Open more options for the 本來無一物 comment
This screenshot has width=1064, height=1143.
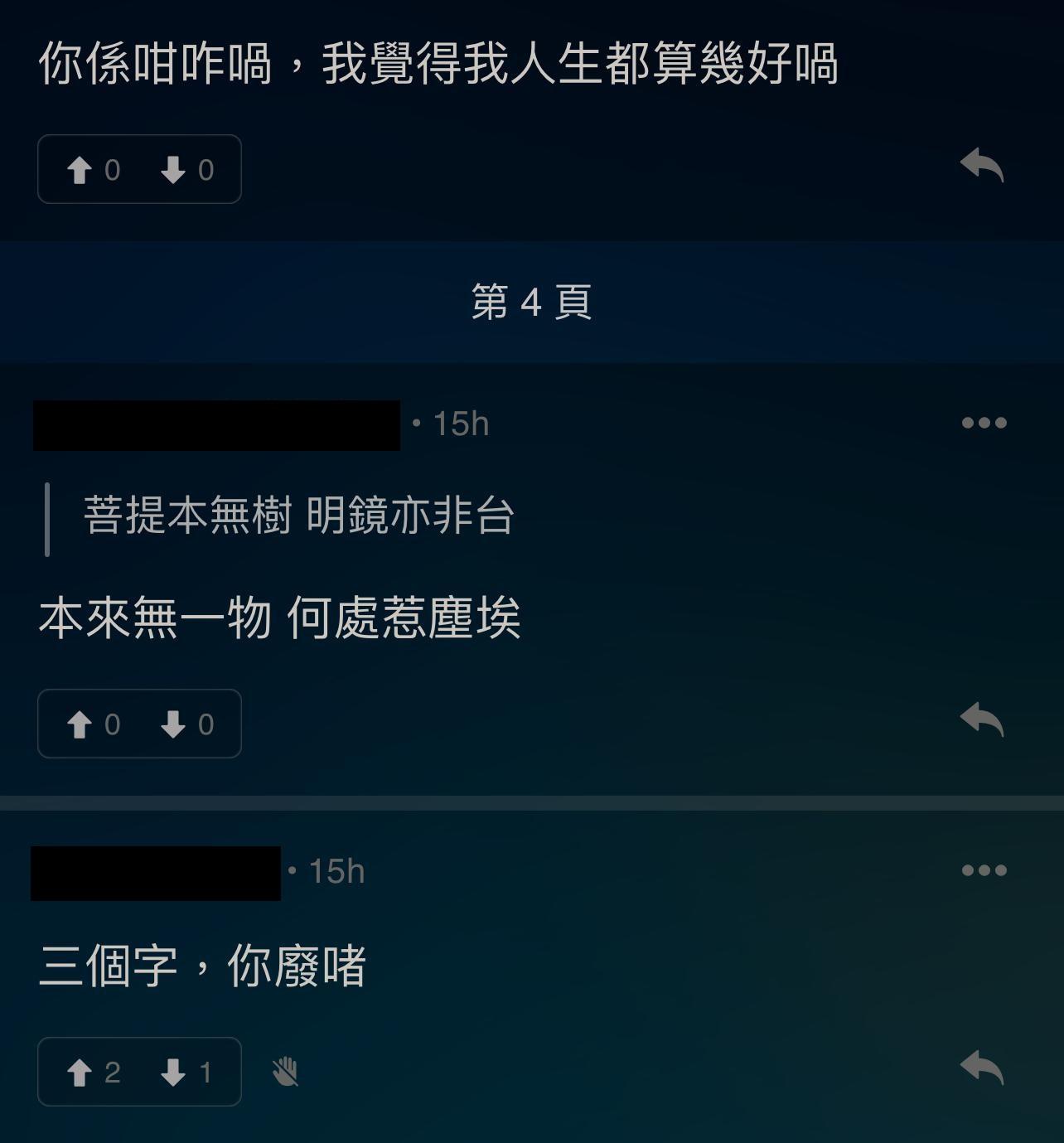point(984,423)
